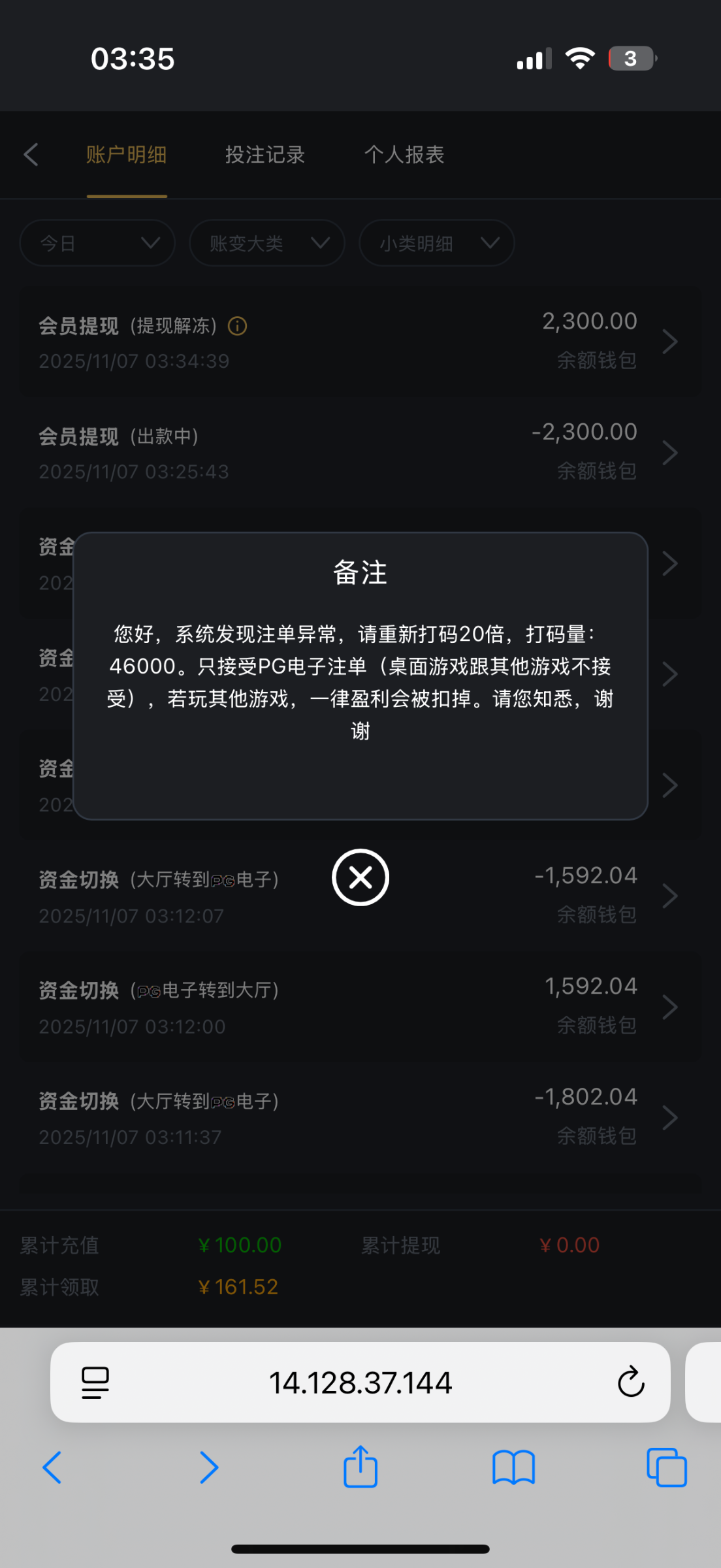Screen dimensions: 721x1568
Task: Open the 03:12:07 transfer of -1,592.04
Action: [x=522, y=896]
